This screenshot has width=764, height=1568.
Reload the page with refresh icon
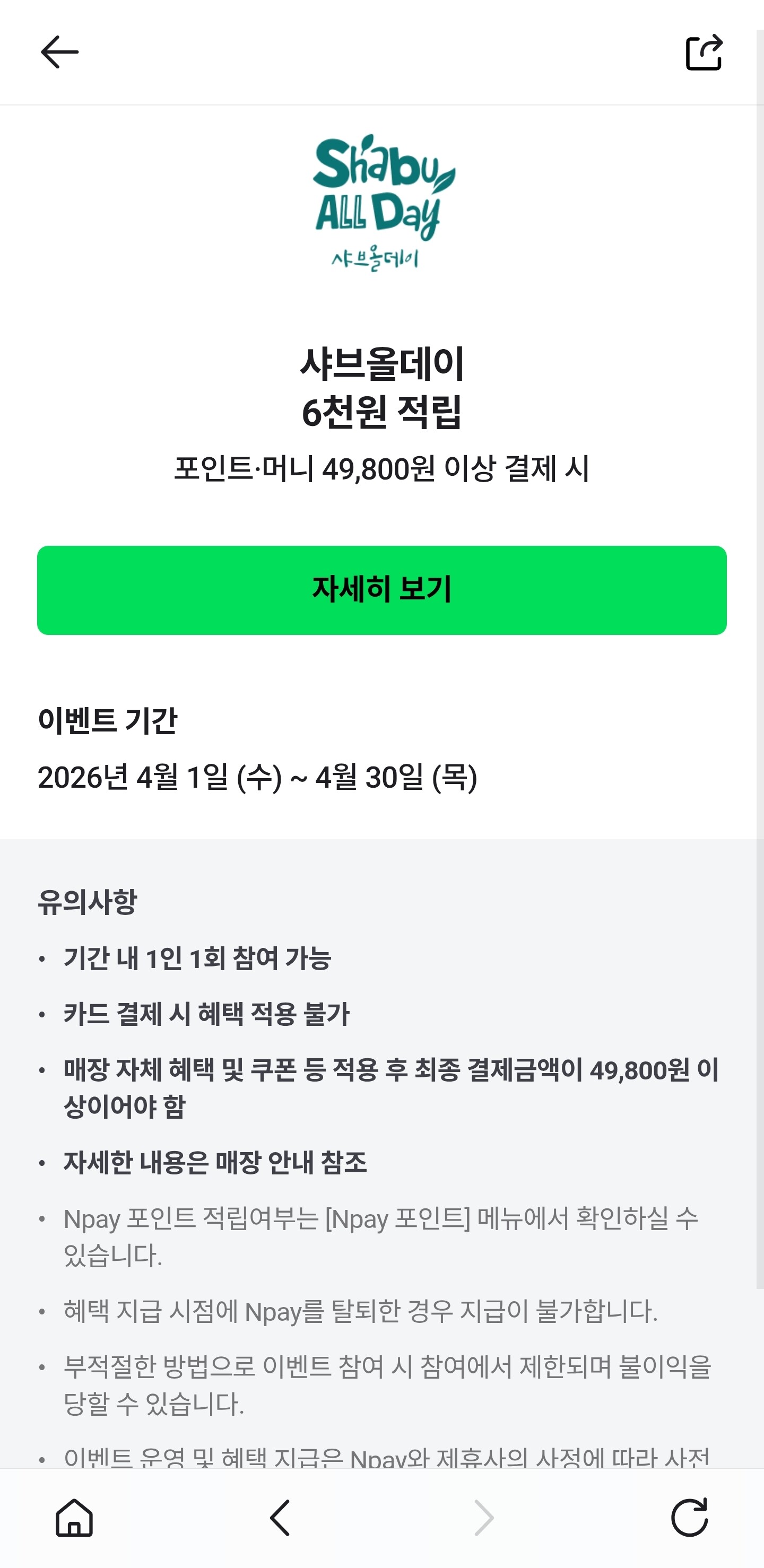click(x=690, y=1517)
